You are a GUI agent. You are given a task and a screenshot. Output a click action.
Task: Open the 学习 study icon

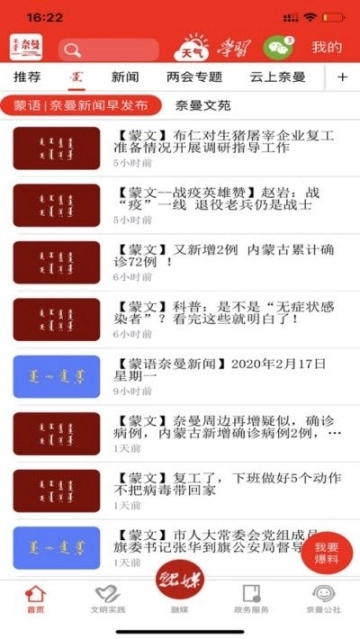233,48
